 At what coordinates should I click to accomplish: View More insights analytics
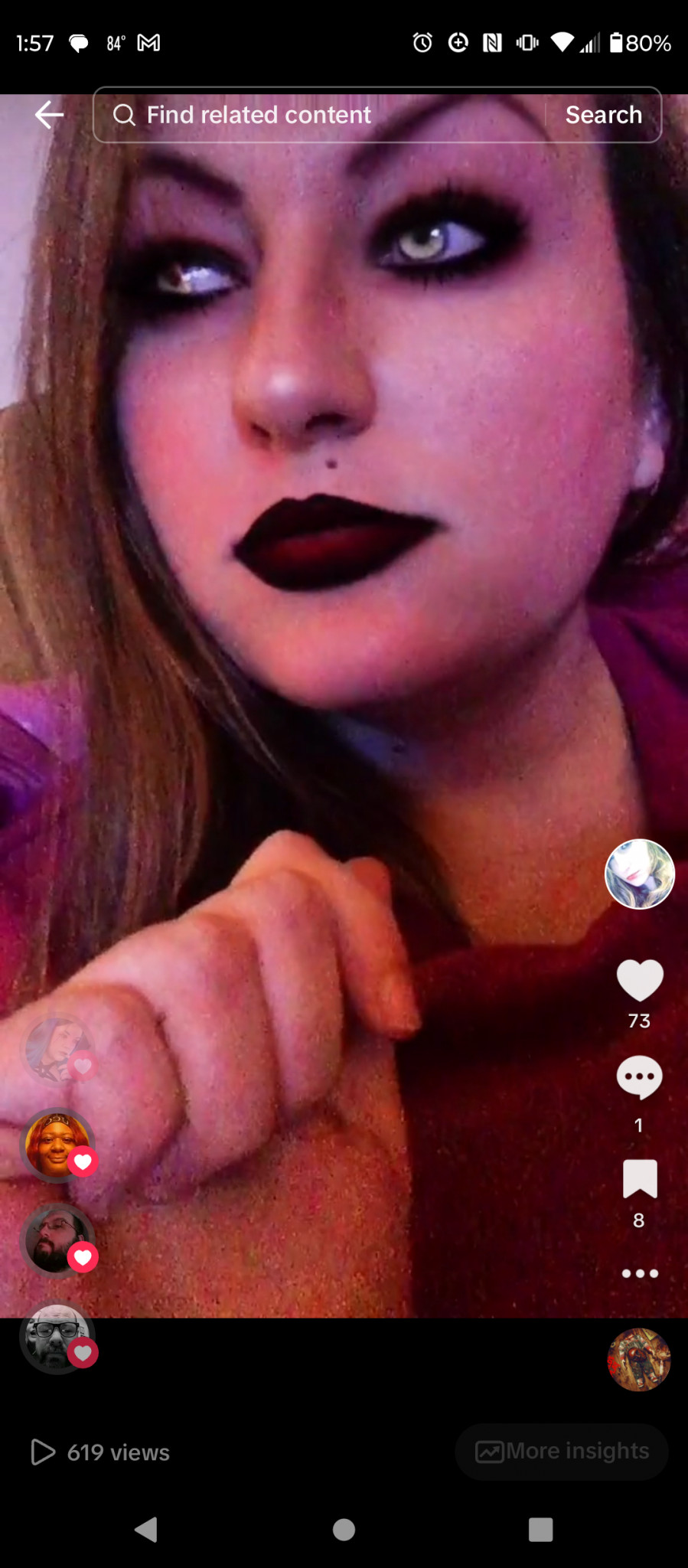coord(562,1451)
